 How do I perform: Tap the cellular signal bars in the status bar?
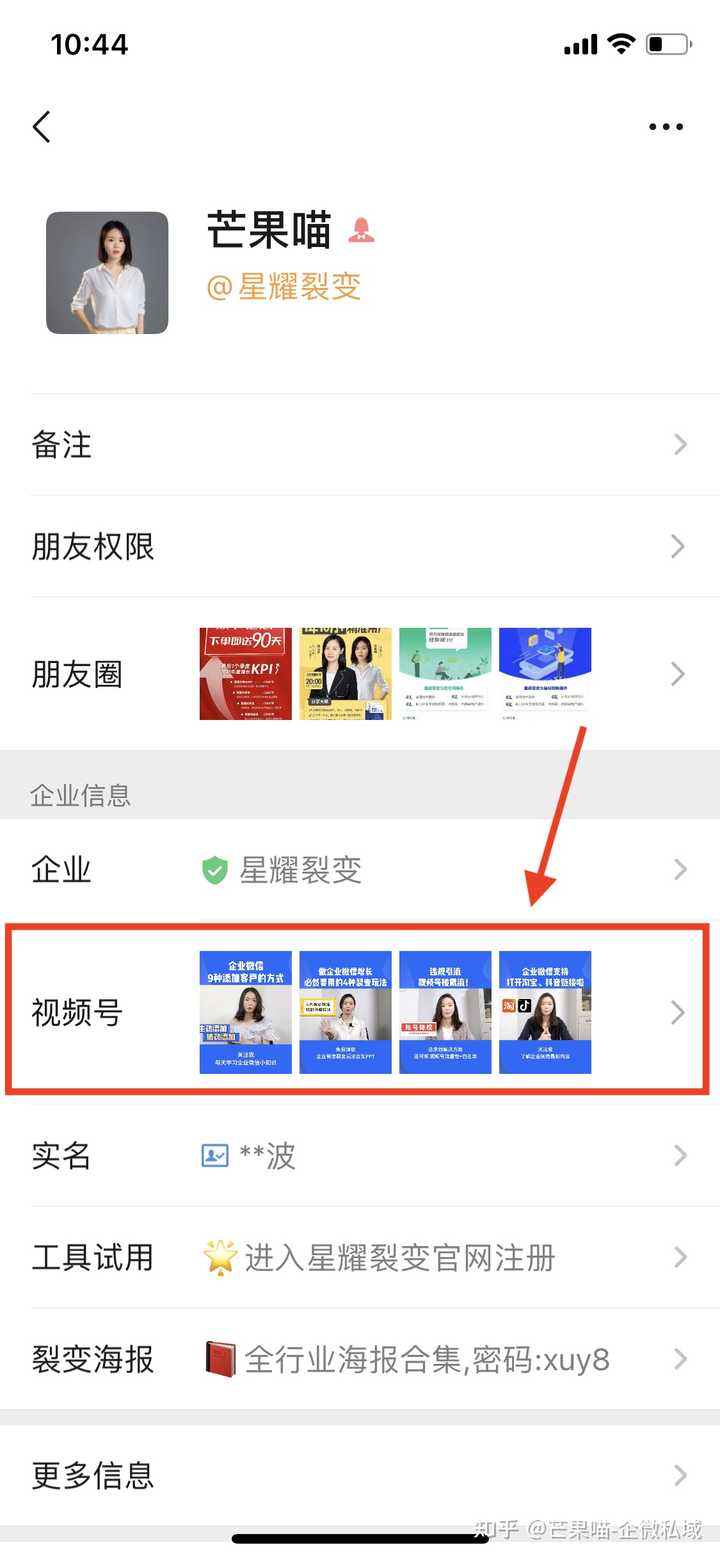pyautogui.click(x=582, y=44)
